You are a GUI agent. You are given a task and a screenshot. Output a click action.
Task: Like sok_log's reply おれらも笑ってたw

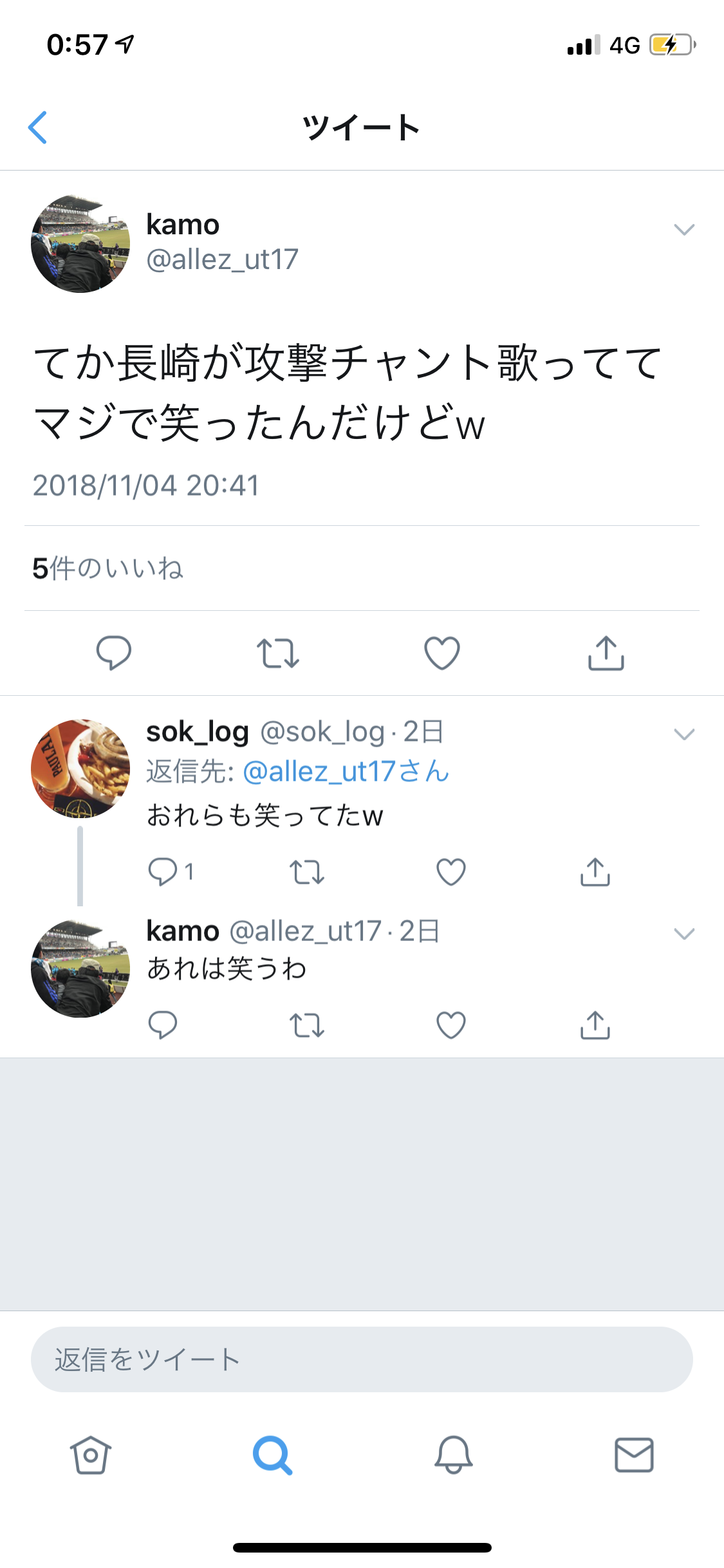(450, 872)
